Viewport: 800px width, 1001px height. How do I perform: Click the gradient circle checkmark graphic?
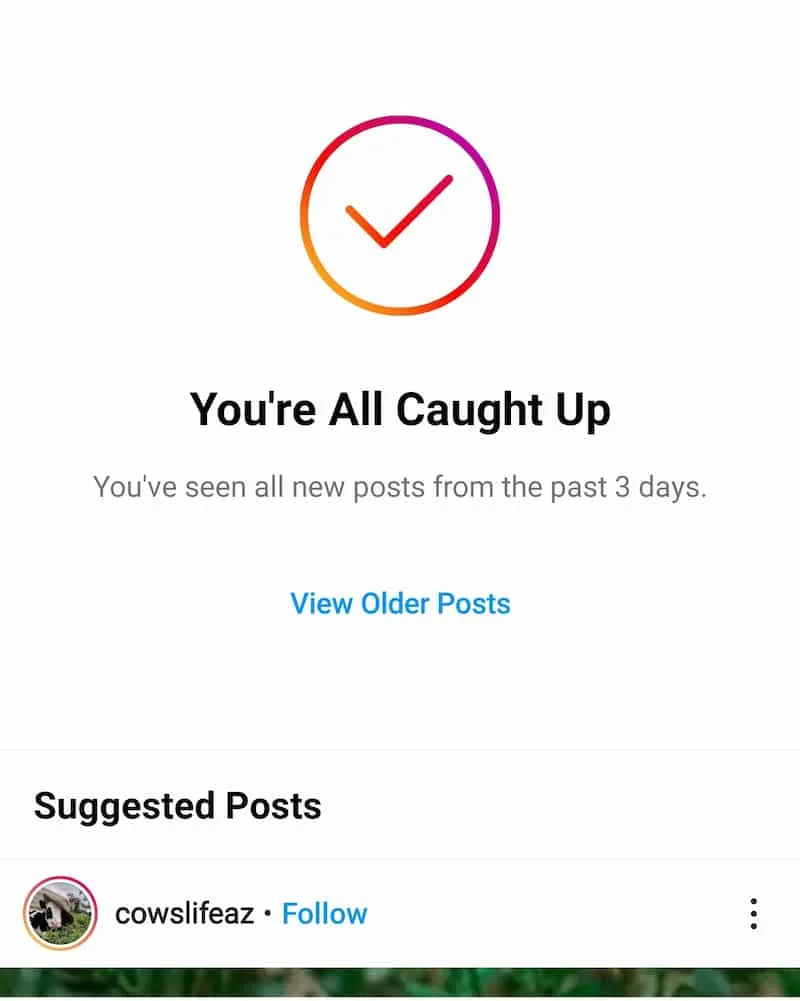point(400,211)
